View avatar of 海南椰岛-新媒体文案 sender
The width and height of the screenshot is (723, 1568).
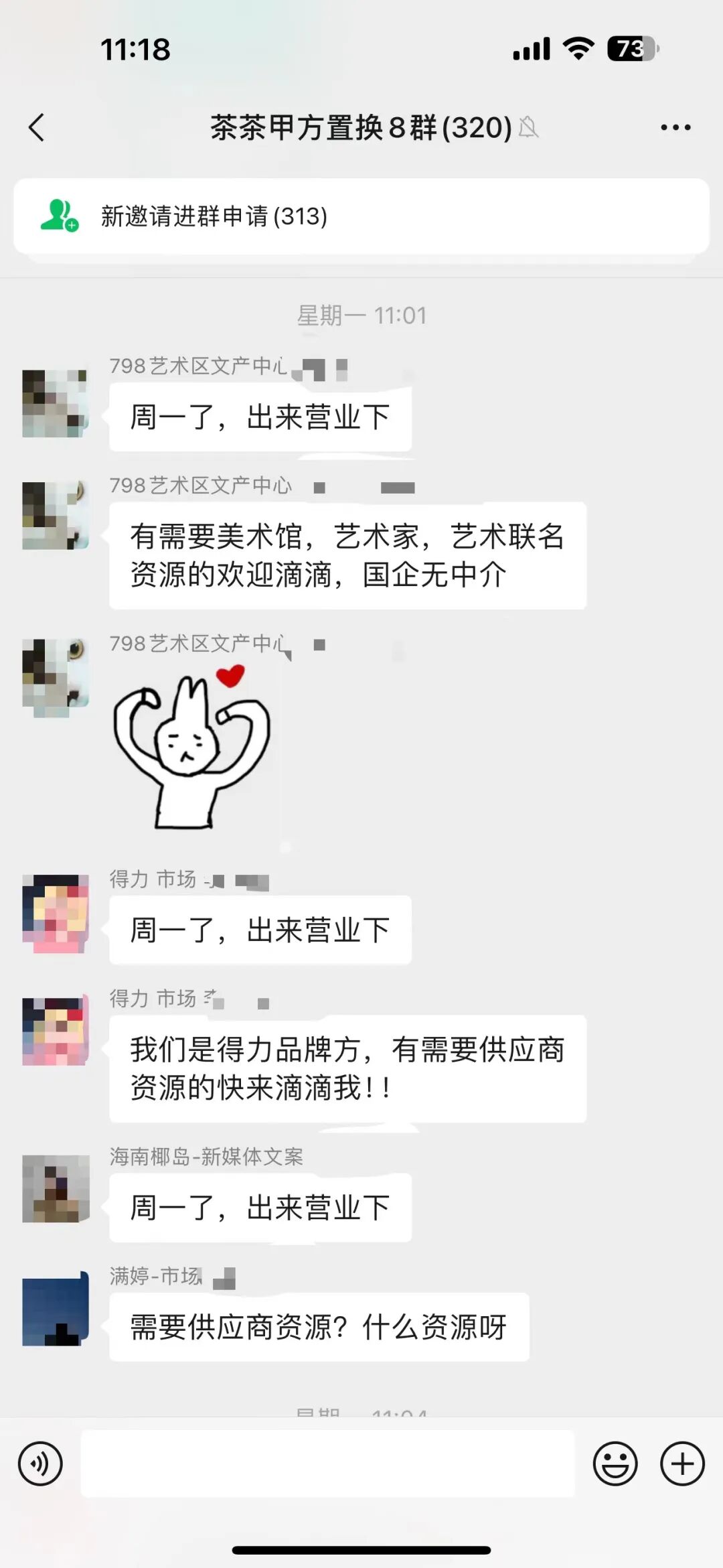coord(56,1189)
